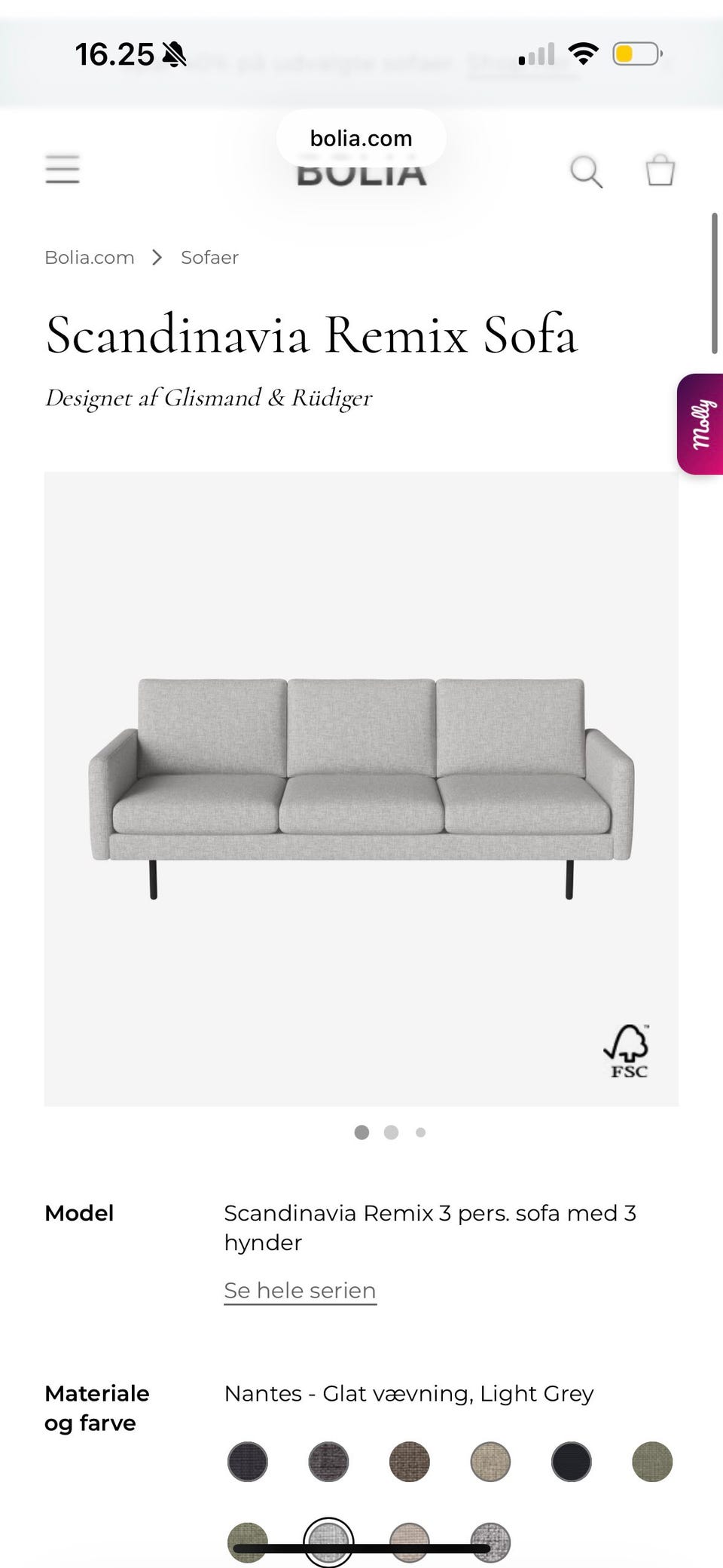
Task: Select the brown fabric swatch
Action: pos(409,1462)
